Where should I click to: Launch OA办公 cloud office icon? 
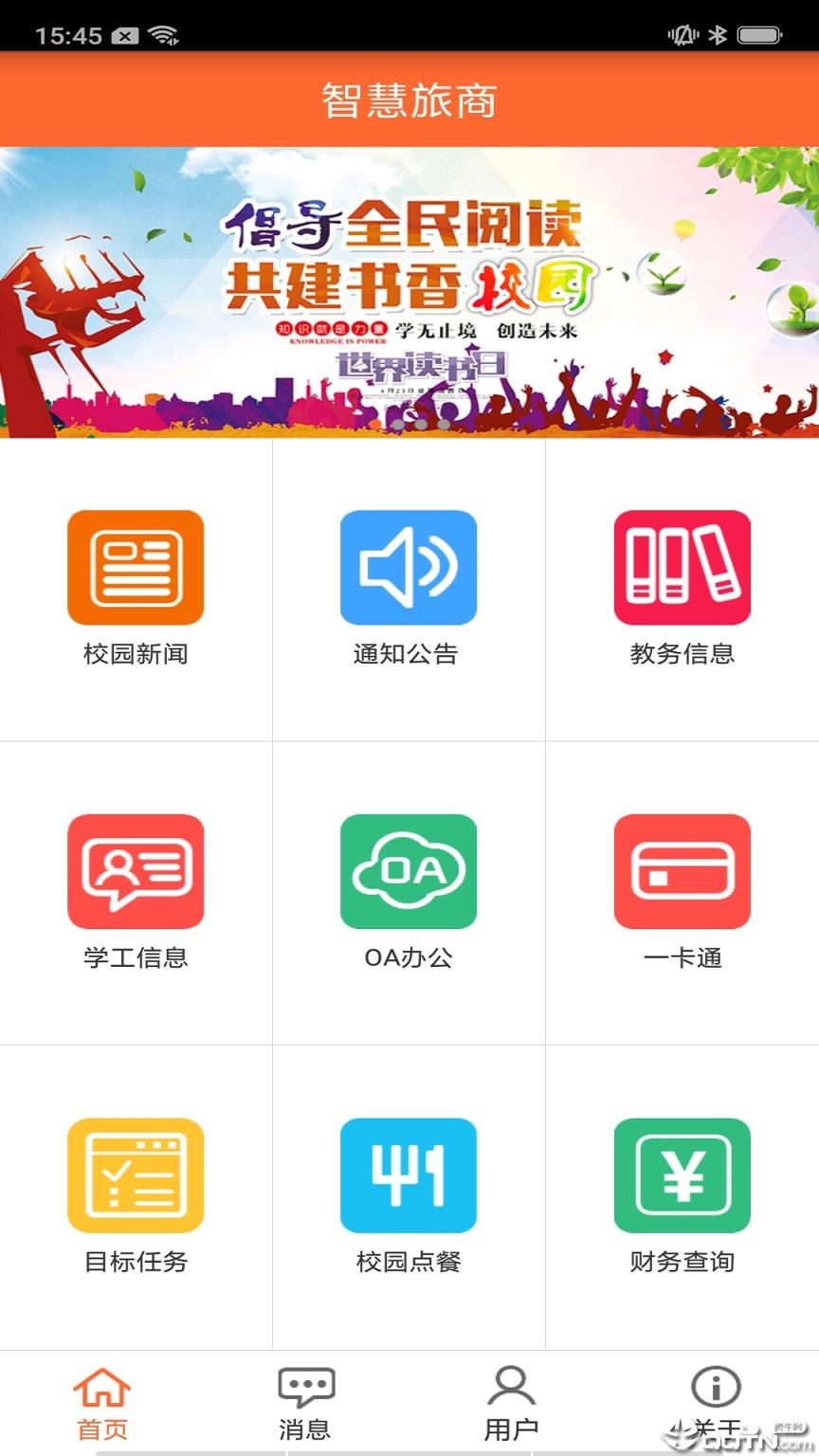(x=409, y=871)
